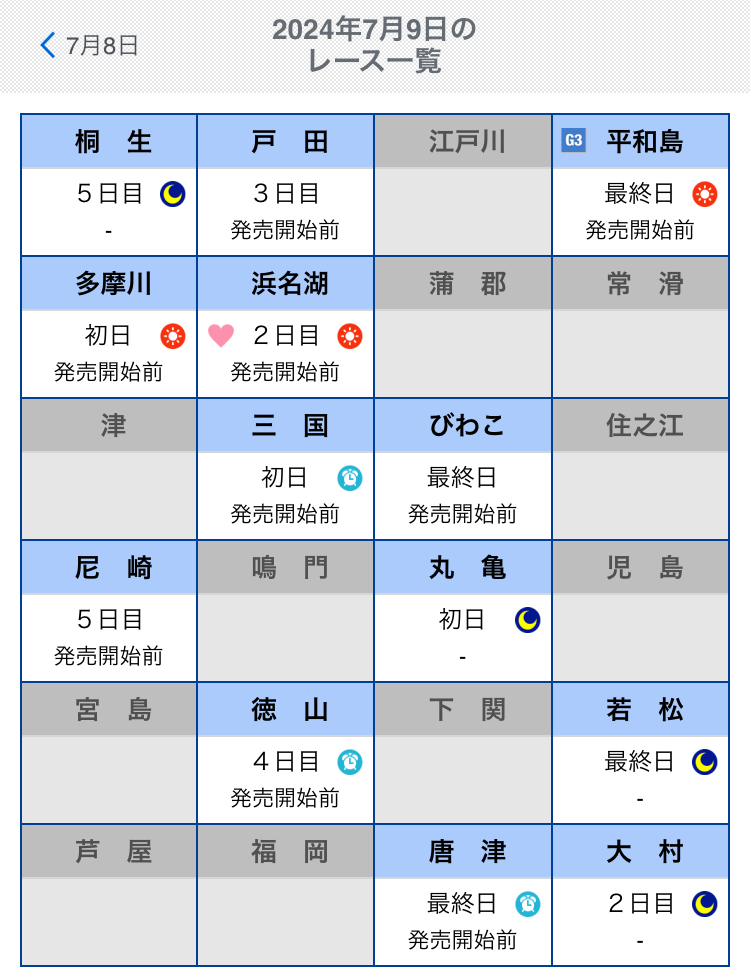Open the 唐津 race venue
750x977 pixels.
click(x=463, y=895)
